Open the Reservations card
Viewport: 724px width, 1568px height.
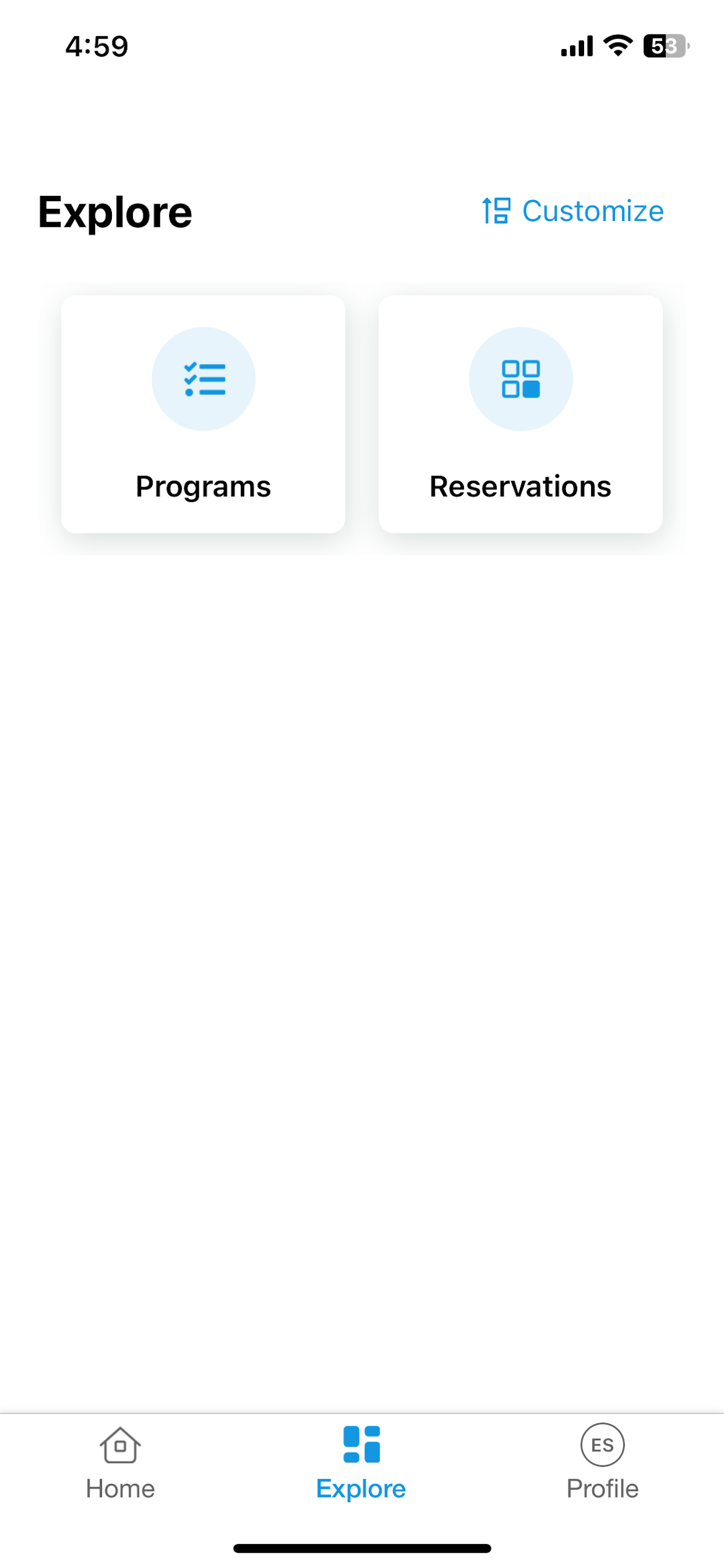pyautogui.click(x=520, y=414)
